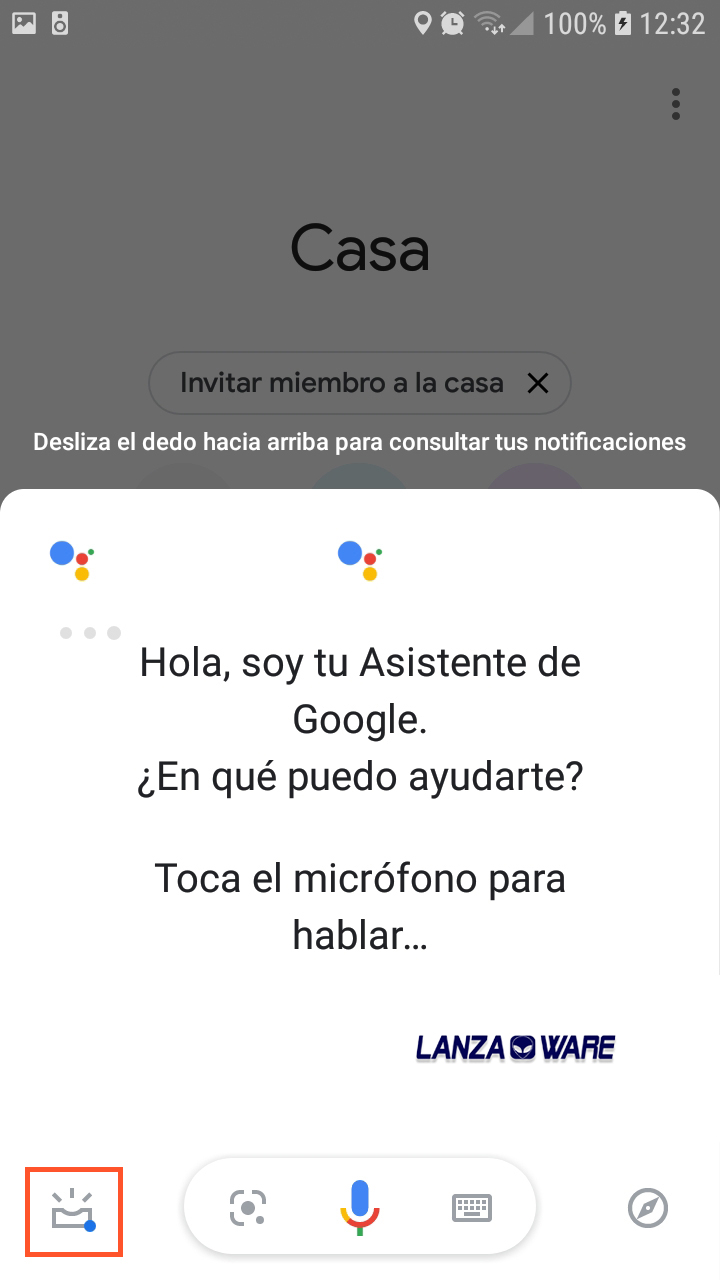Open the three-dot overflow menu
This screenshot has width=720, height=1280.
(676, 104)
